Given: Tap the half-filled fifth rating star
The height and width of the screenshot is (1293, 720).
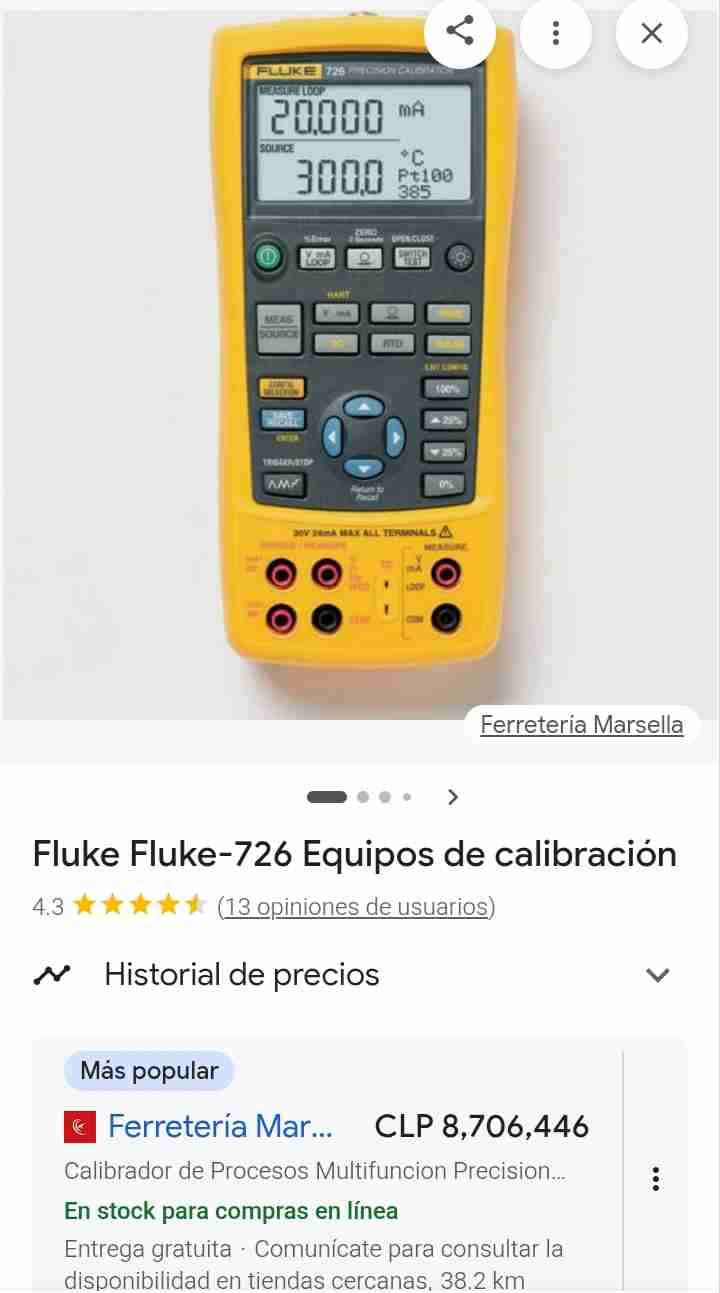Looking at the screenshot, I should (x=197, y=904).
